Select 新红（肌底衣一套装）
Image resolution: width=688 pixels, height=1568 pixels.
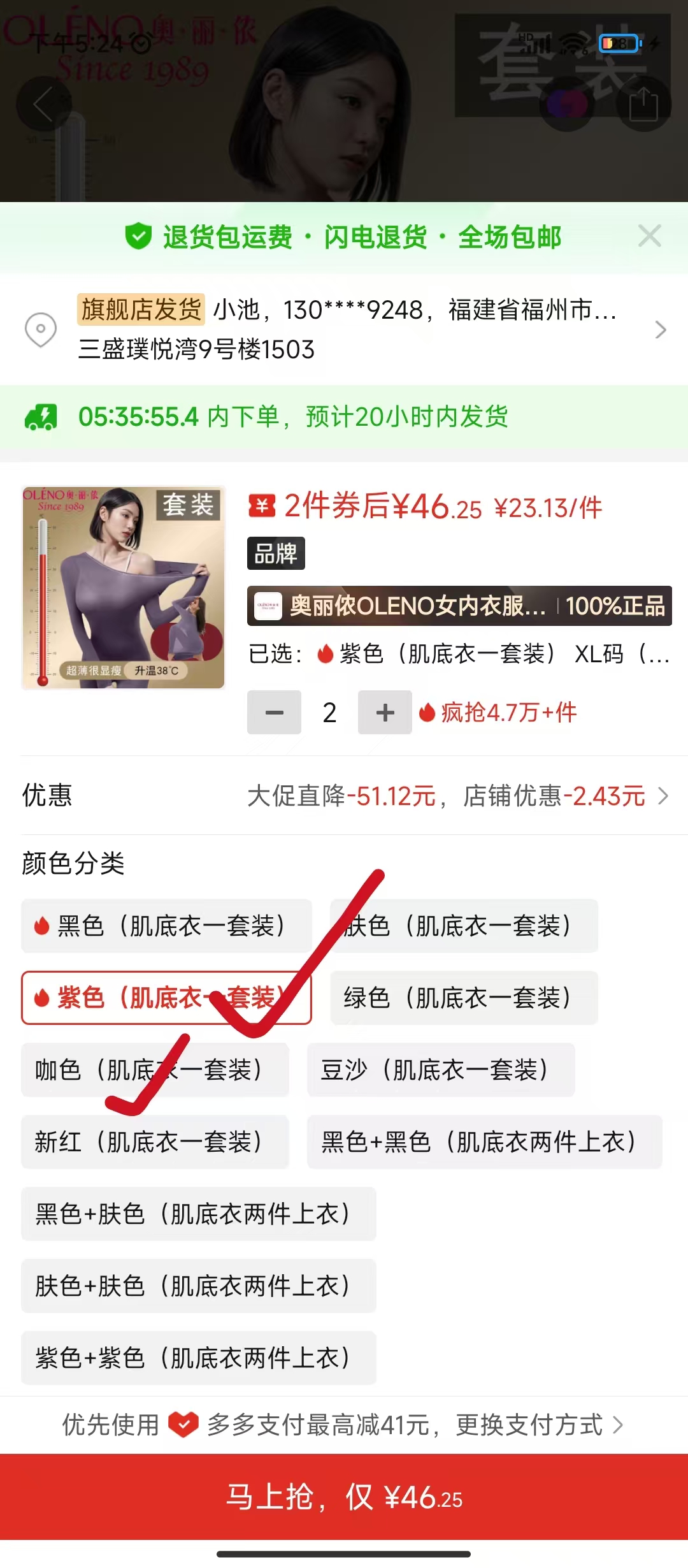[155, 1142]
